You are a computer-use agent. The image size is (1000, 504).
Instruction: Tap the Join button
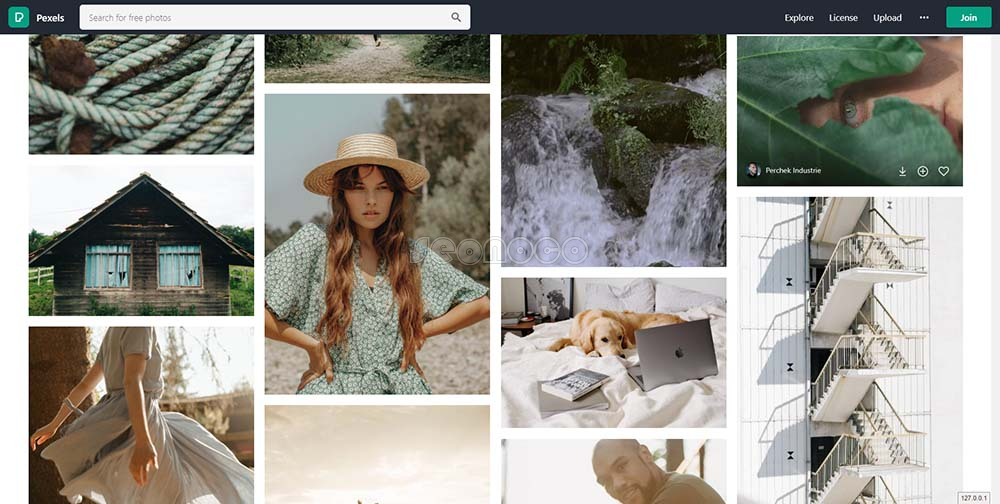click(968, 17)
